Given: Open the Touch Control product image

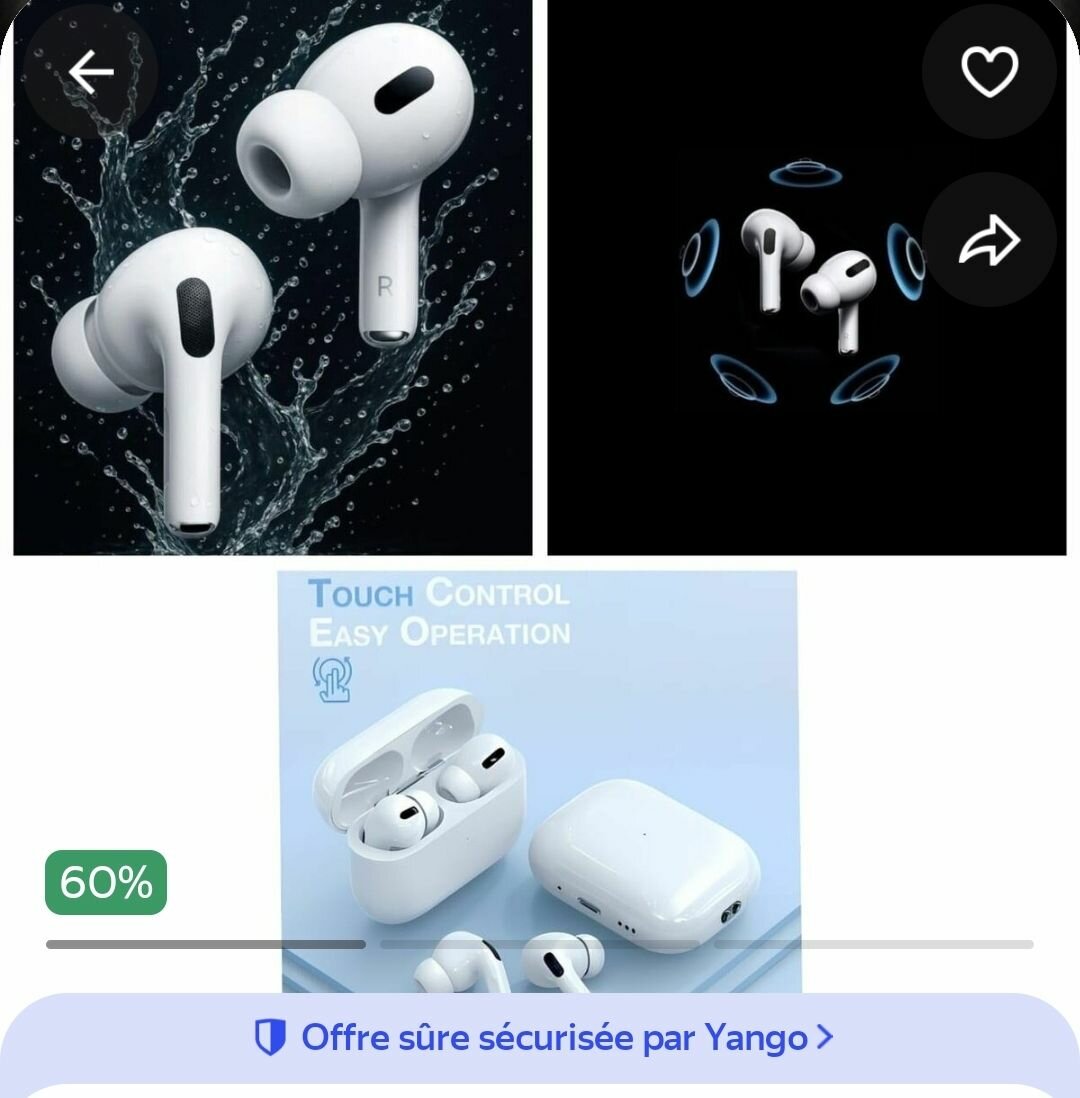Looking at the screenshot, I should pos(540,760).
